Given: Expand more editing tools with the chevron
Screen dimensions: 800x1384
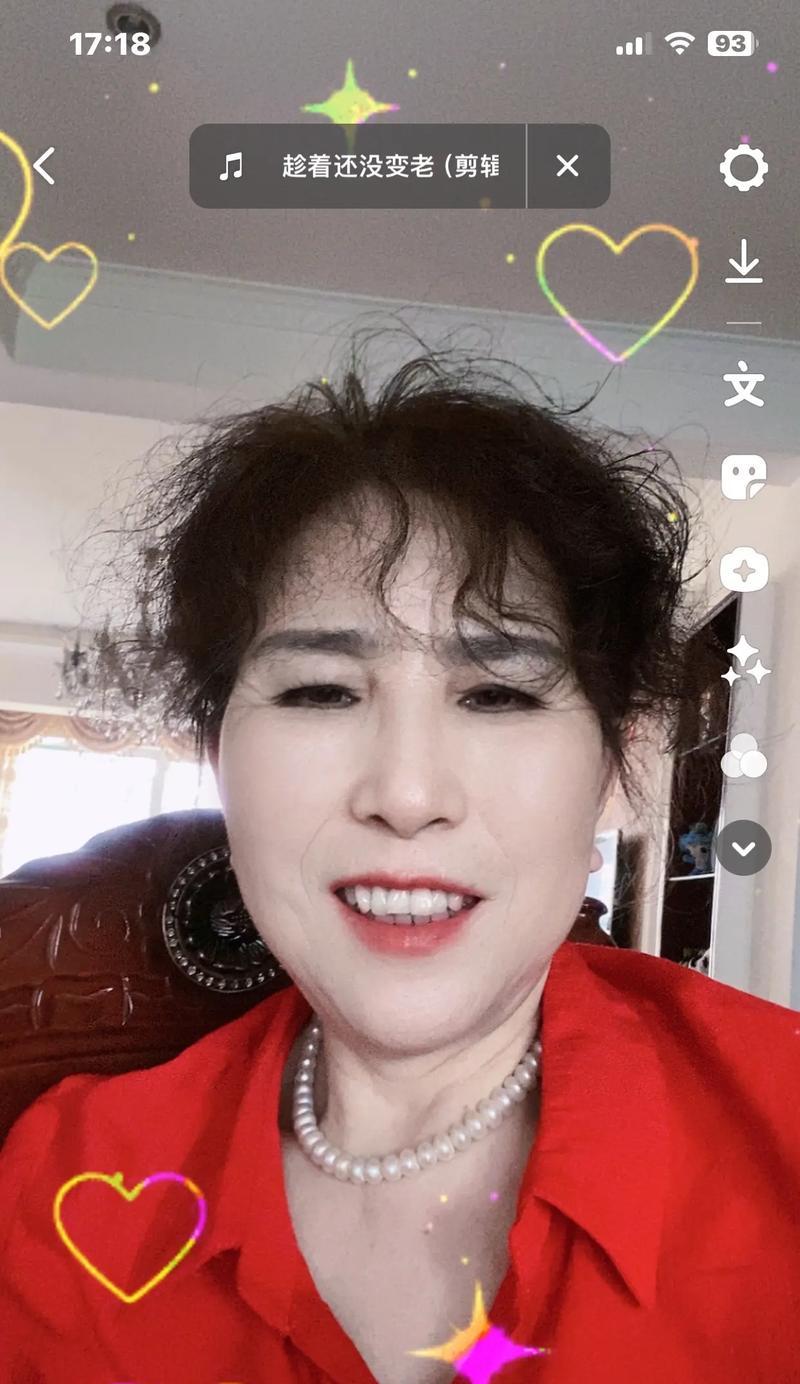Looking at the screenshot, I should [743, 848].
